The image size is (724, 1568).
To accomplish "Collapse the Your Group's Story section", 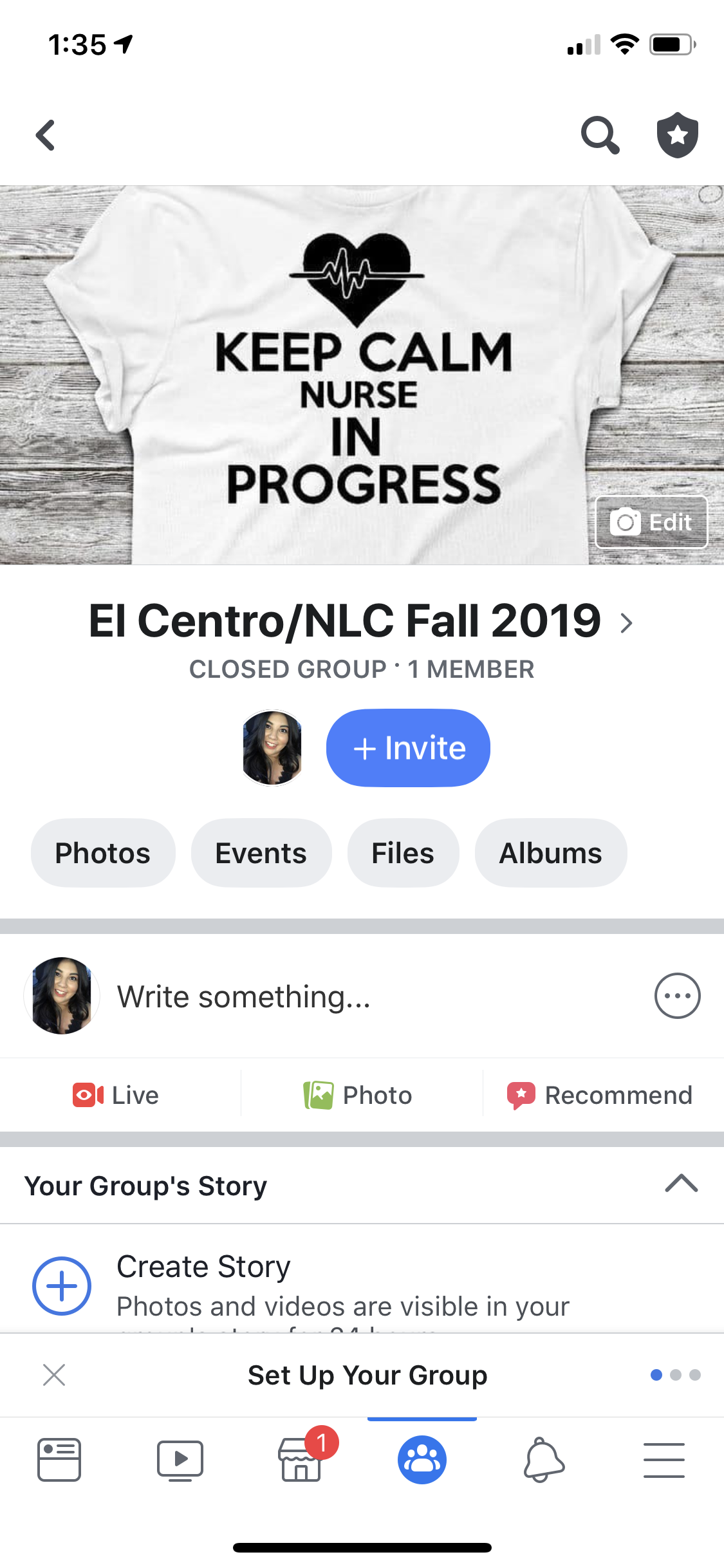I will tap(682, 1184).
